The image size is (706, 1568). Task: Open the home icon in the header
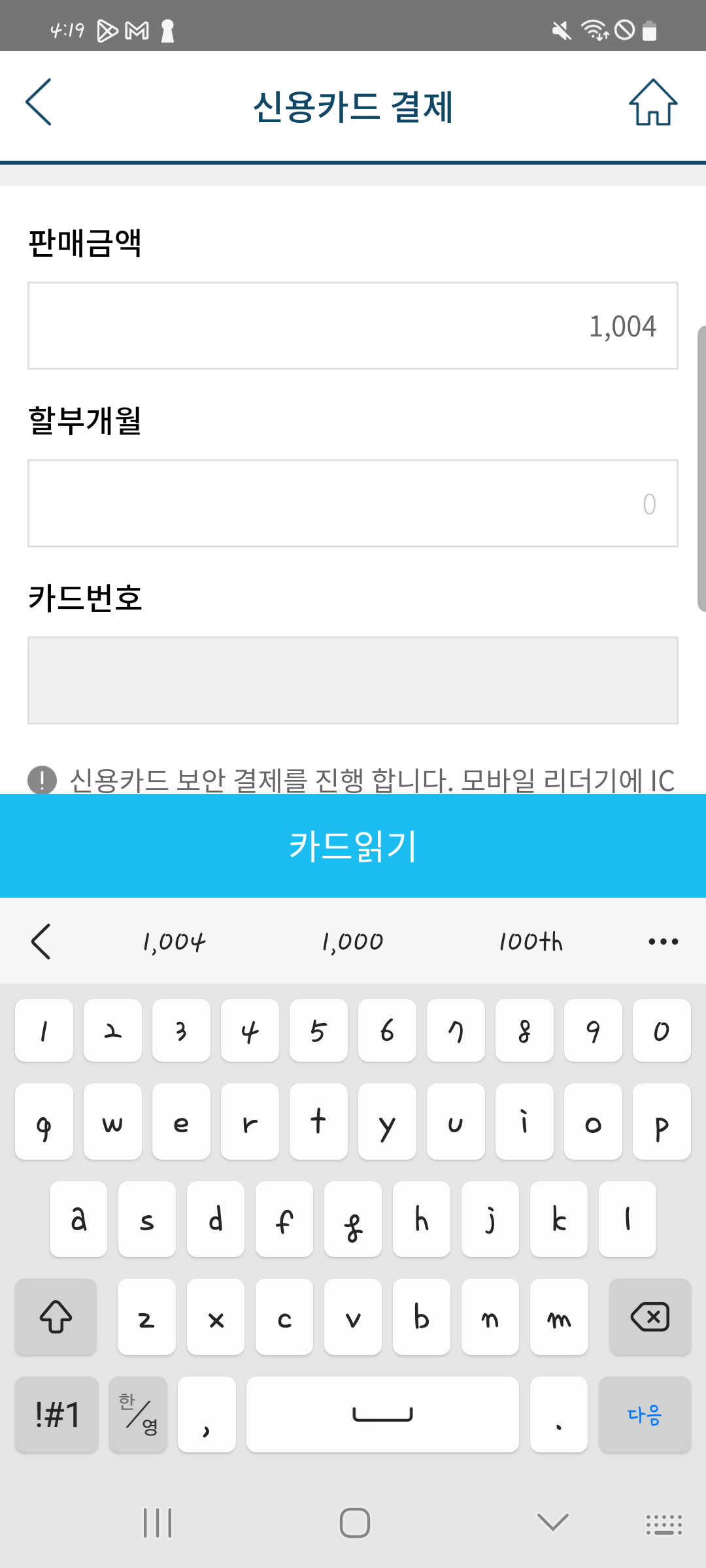652,103
